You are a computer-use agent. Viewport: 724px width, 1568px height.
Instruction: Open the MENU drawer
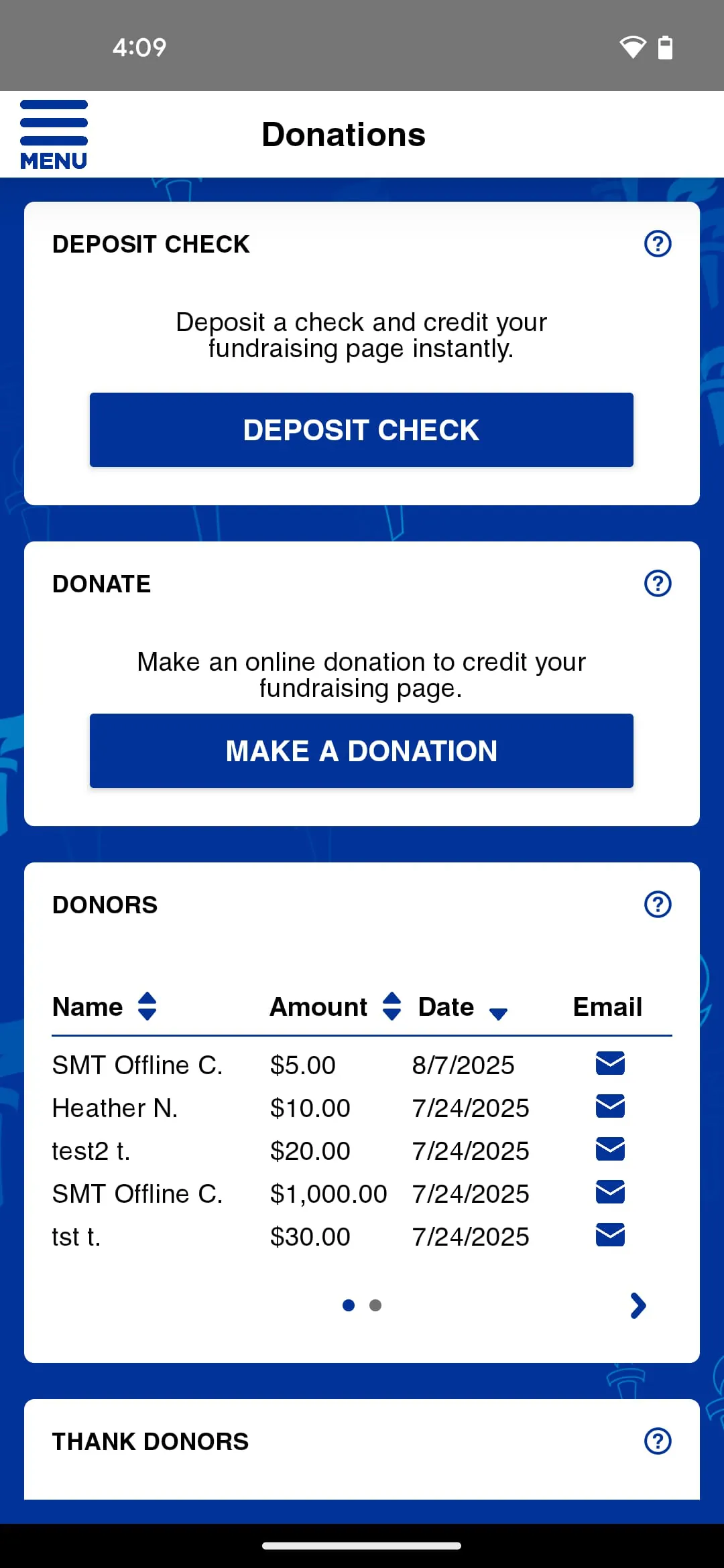tap(54, 134)
